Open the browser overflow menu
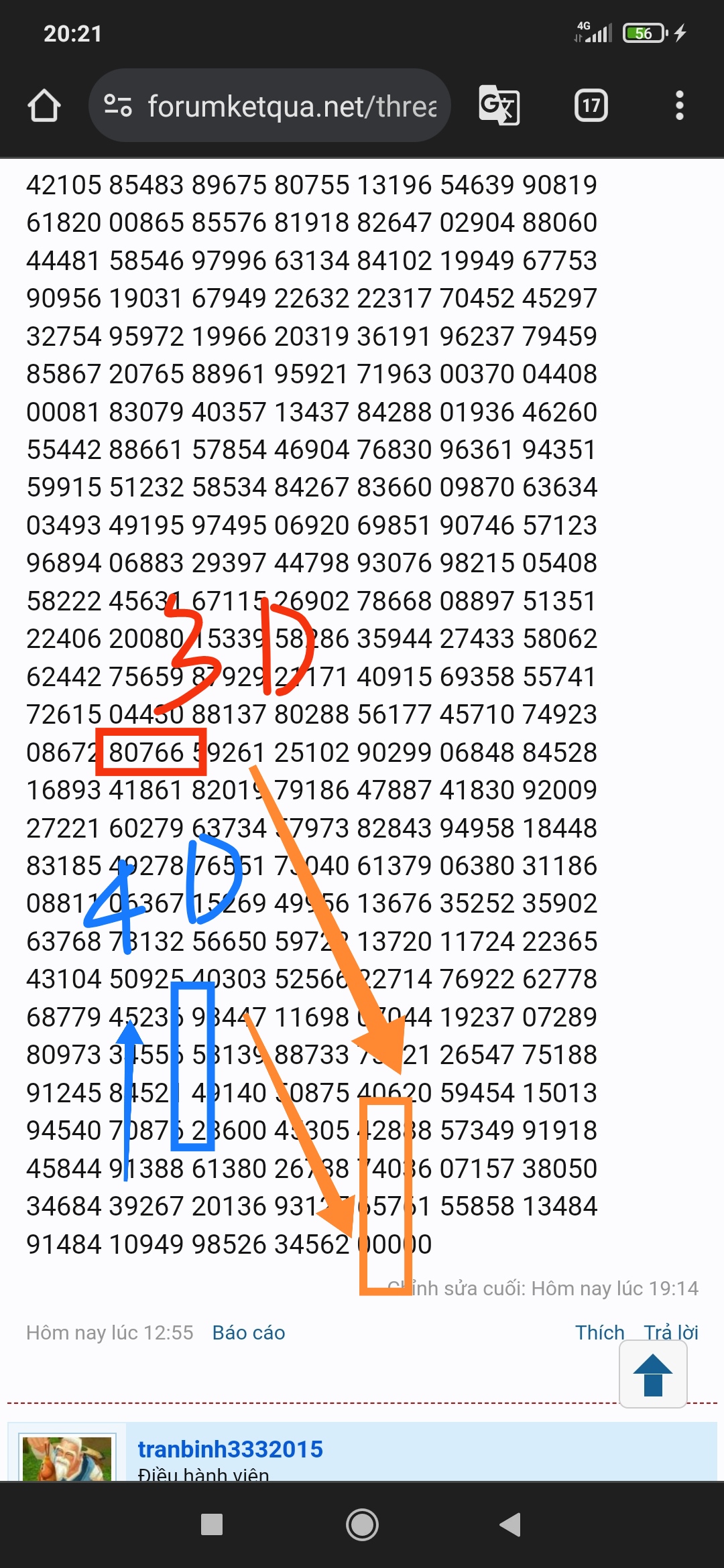 pos(680,106)
